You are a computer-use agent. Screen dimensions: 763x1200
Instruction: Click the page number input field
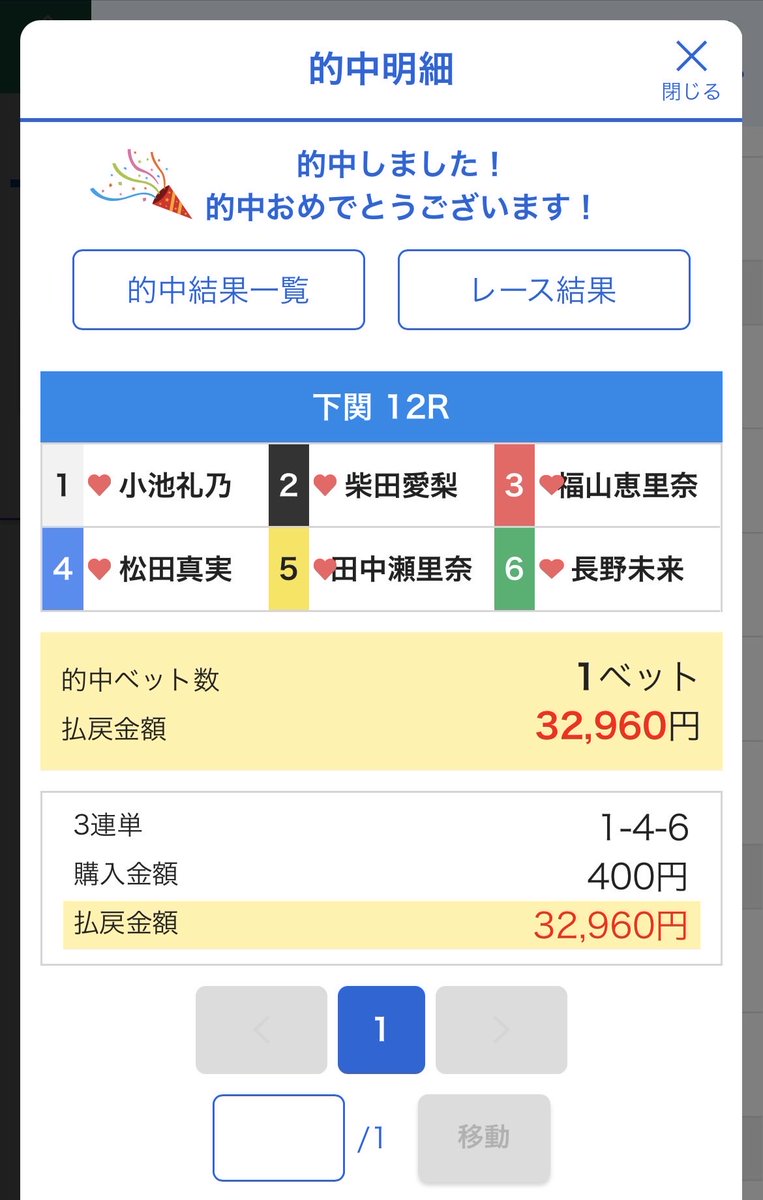point(277,1139)
